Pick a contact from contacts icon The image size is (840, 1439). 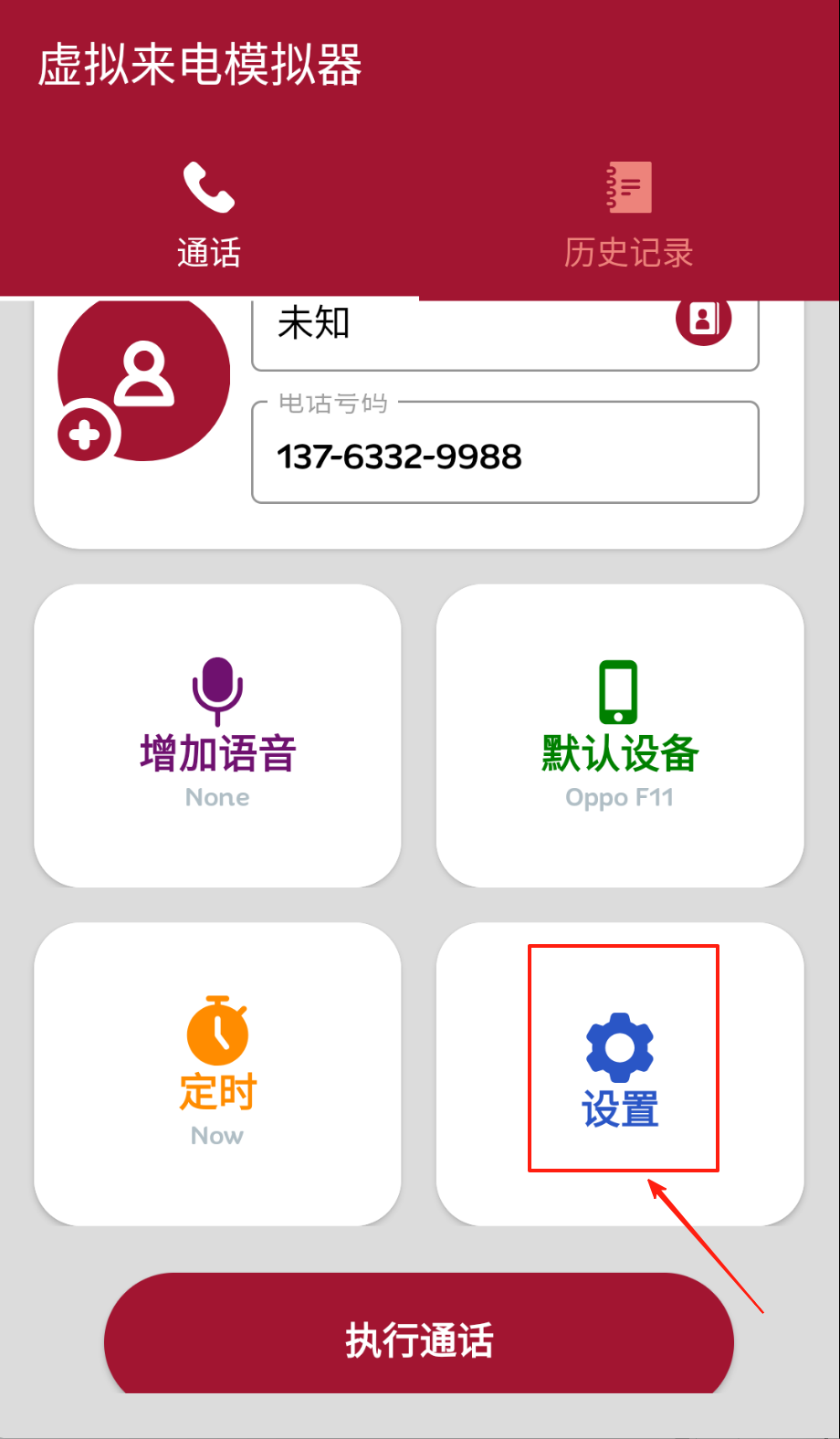coord(703,319)
